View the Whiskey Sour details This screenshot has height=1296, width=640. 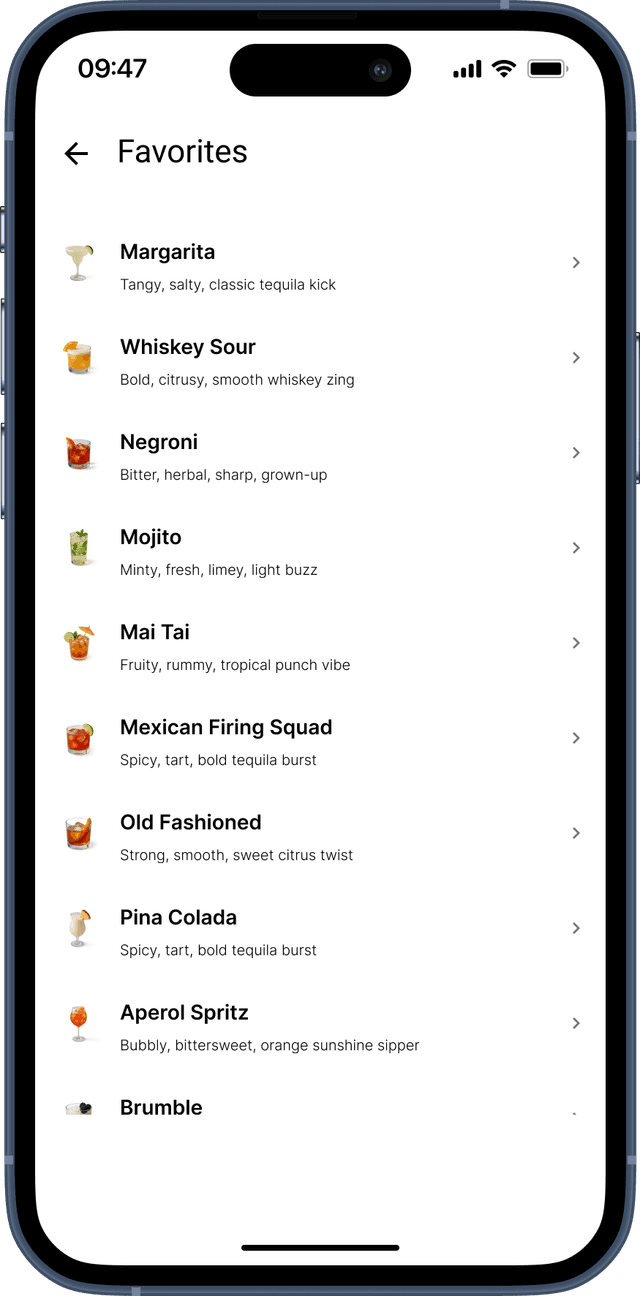[x=320, y=358]
